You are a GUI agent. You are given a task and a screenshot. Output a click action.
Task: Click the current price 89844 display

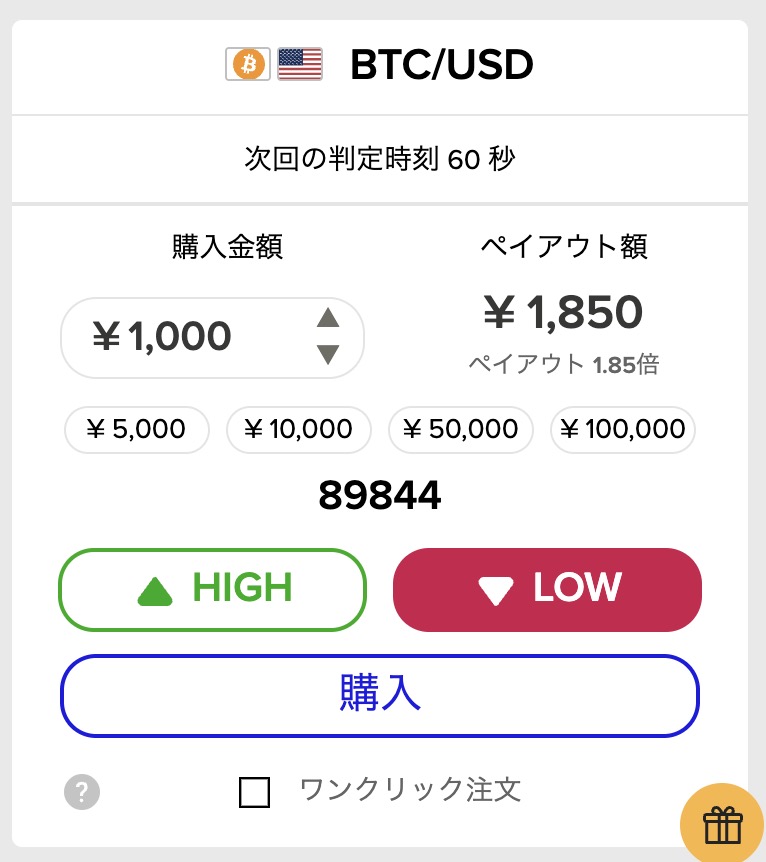[382, 494]
